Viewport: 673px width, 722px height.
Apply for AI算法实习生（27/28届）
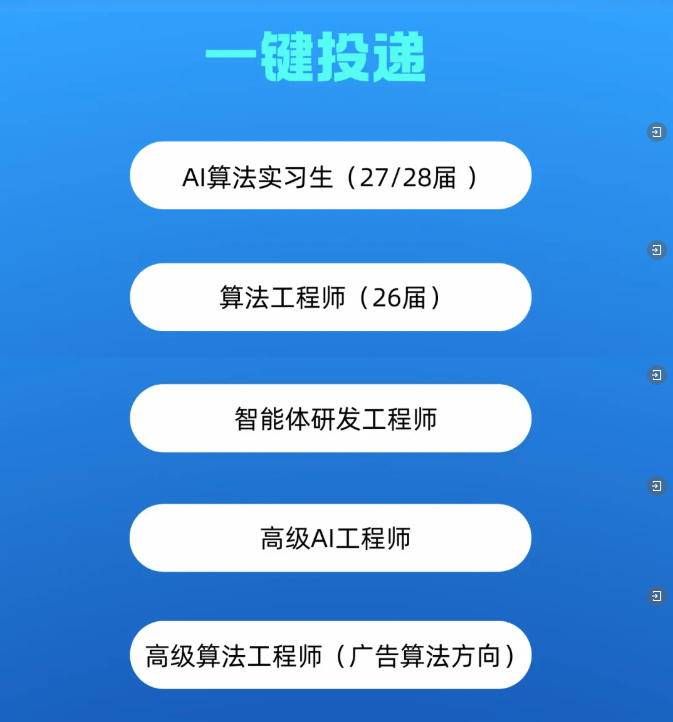tap(330, 176)
